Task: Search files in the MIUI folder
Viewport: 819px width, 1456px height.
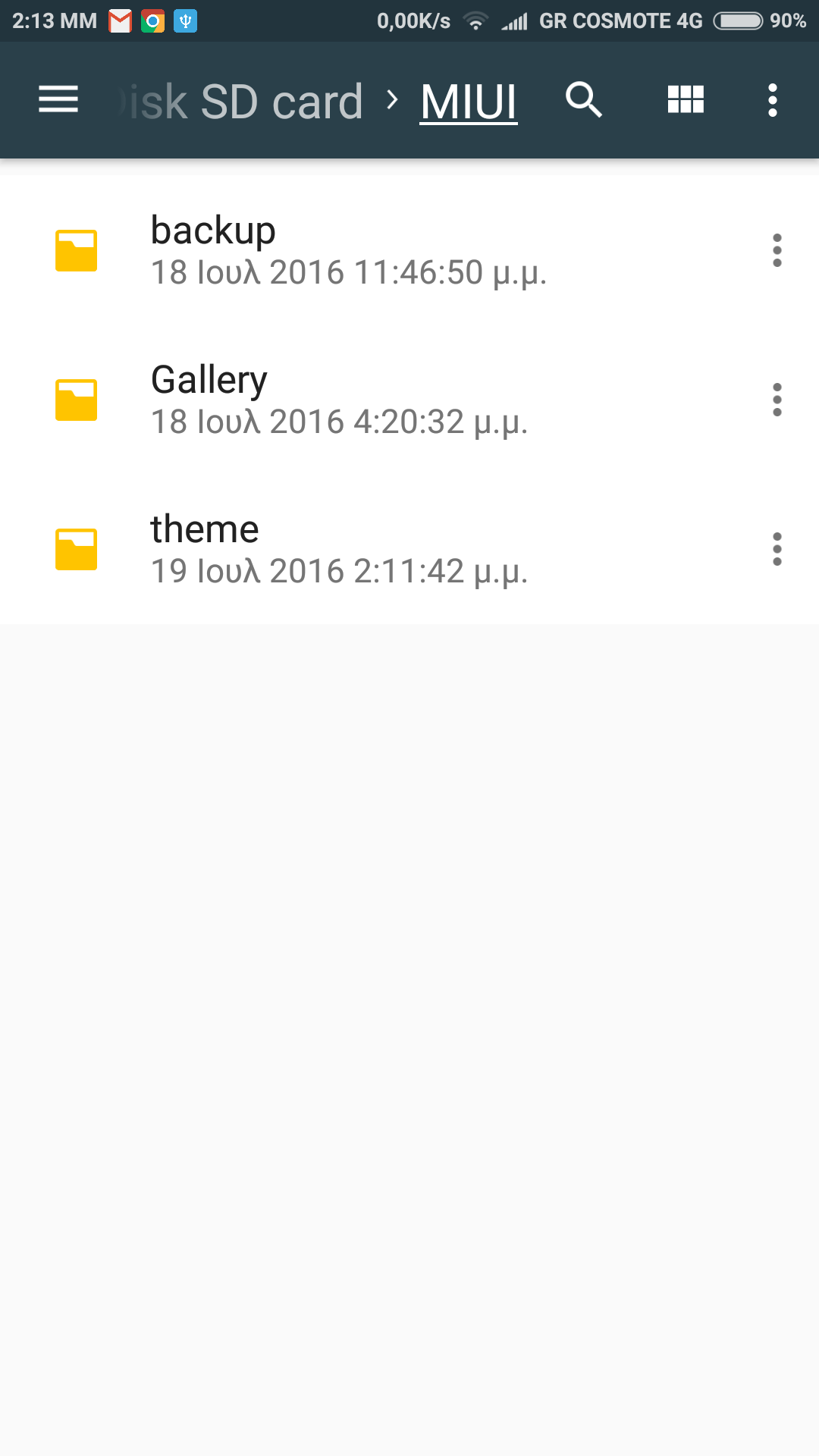Action: (x=584, y=100)
